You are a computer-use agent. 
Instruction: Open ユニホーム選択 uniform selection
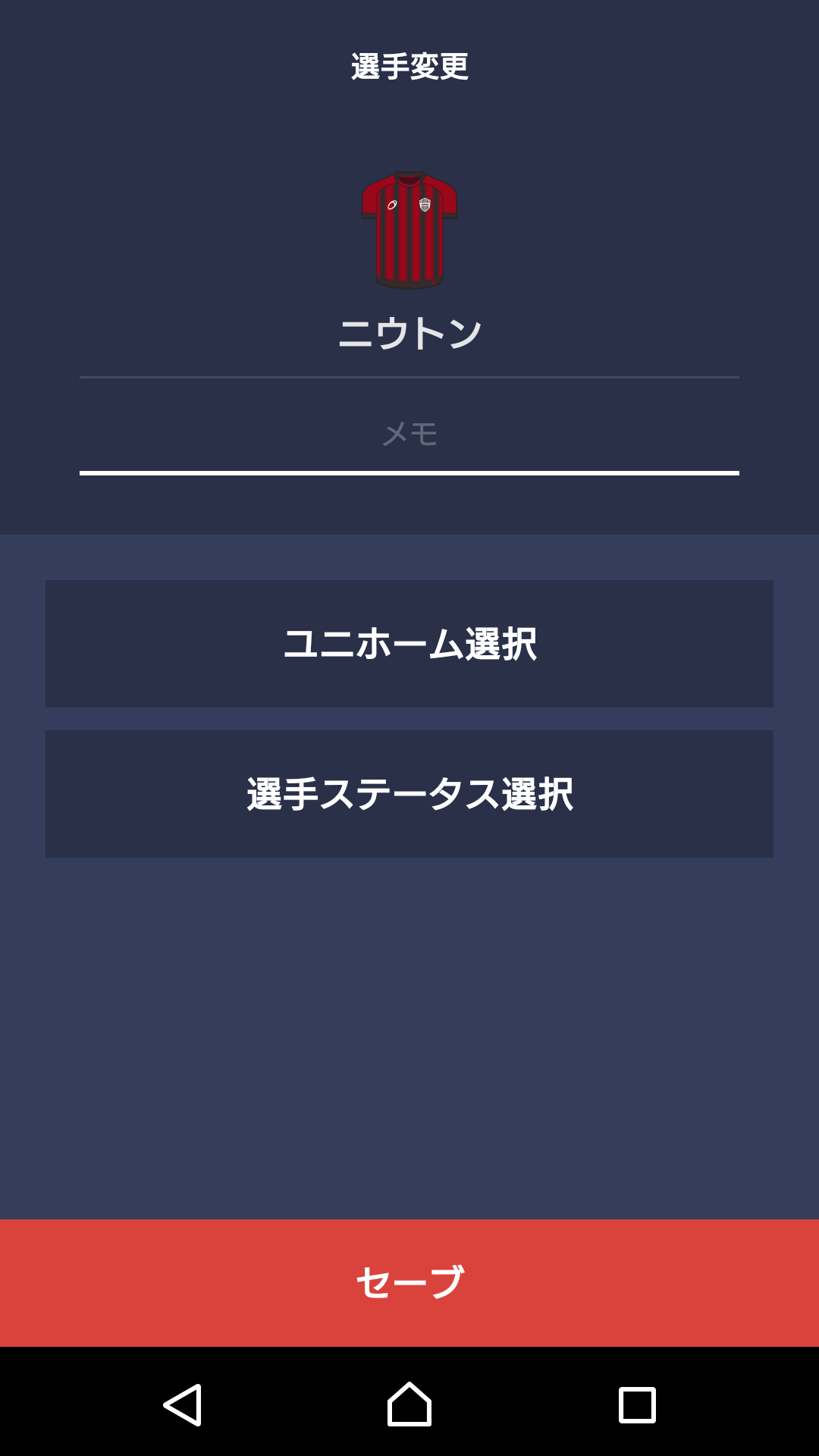[409, 644]
